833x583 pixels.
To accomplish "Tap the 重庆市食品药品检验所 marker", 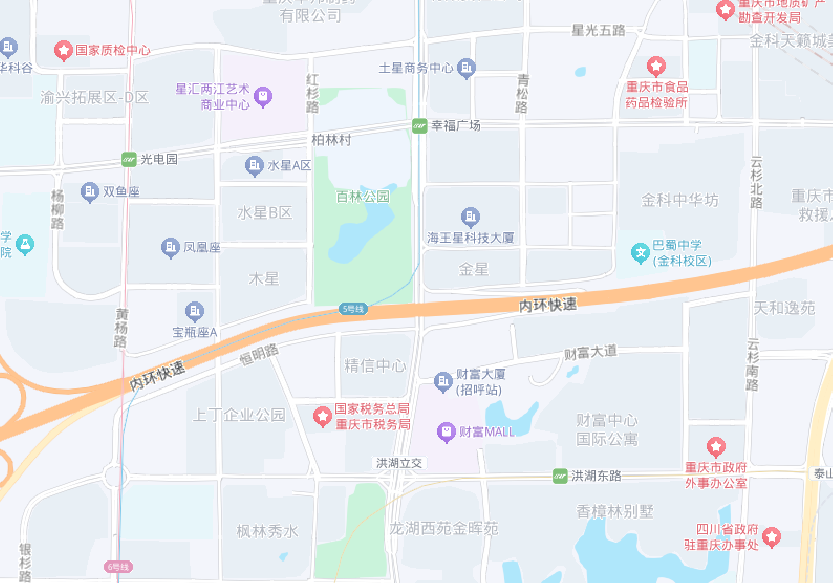I will point(656,66).
